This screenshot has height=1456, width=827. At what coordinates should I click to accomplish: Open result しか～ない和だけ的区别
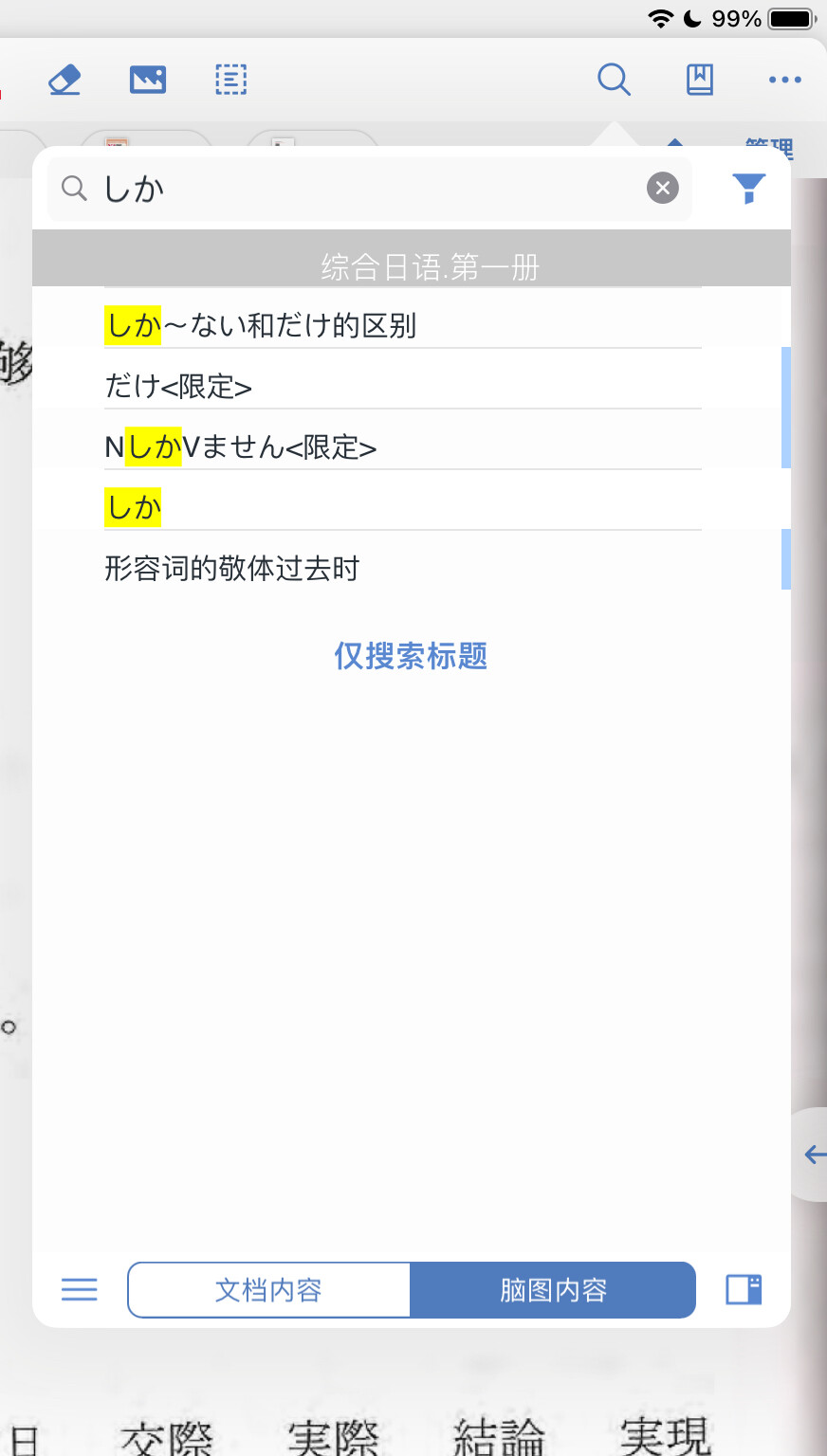click(x=403, y=325)
